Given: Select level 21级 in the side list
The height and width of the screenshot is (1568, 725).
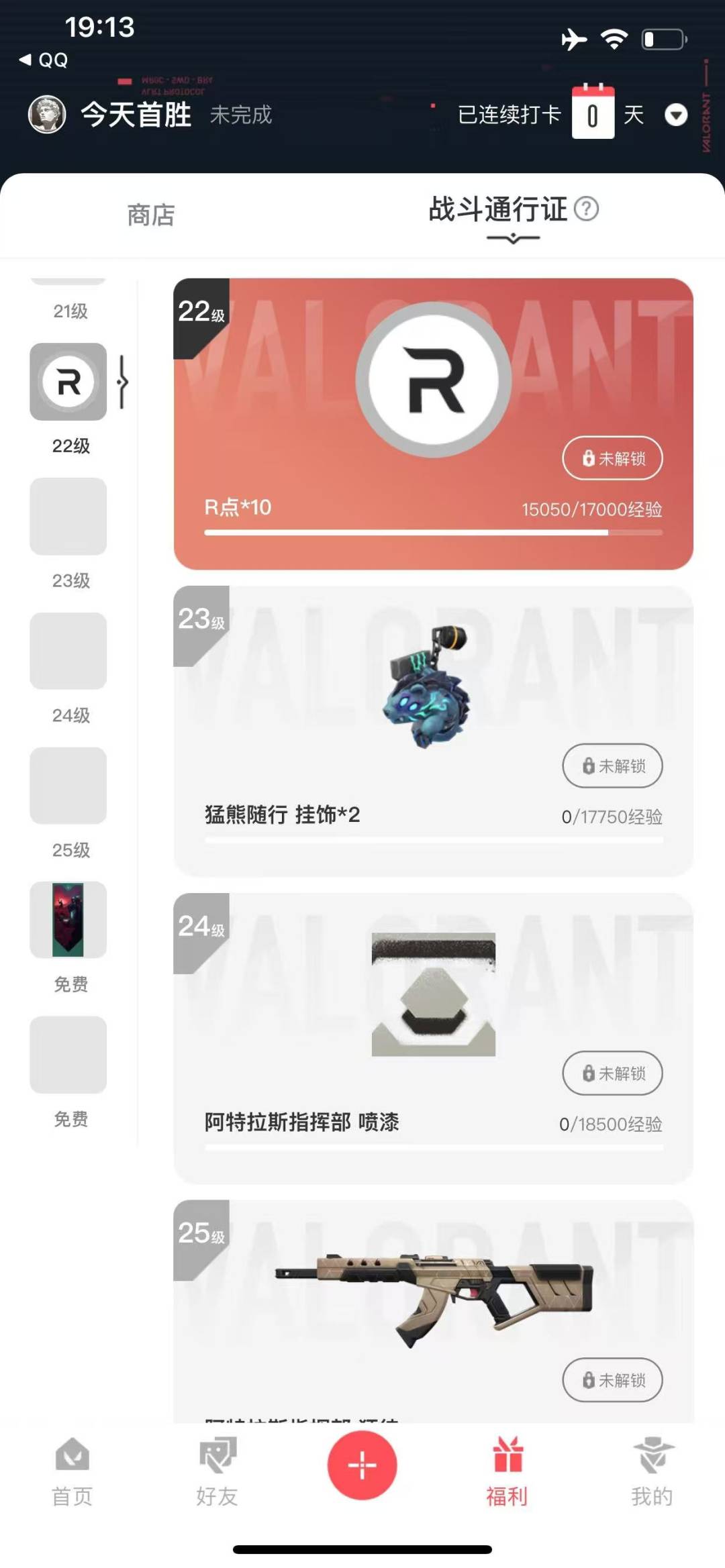Looking at the screenshot, I should (70, 311).
